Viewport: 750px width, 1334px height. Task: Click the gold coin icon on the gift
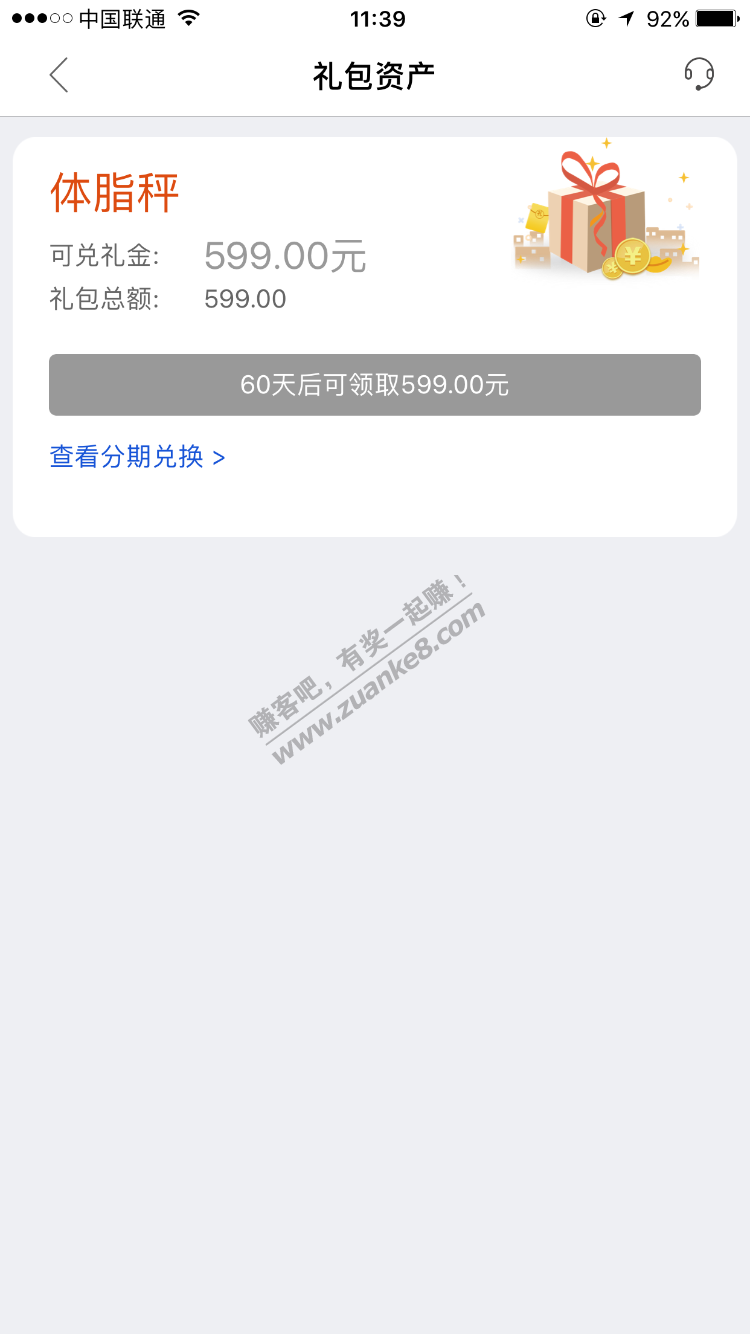pos(630,257)
